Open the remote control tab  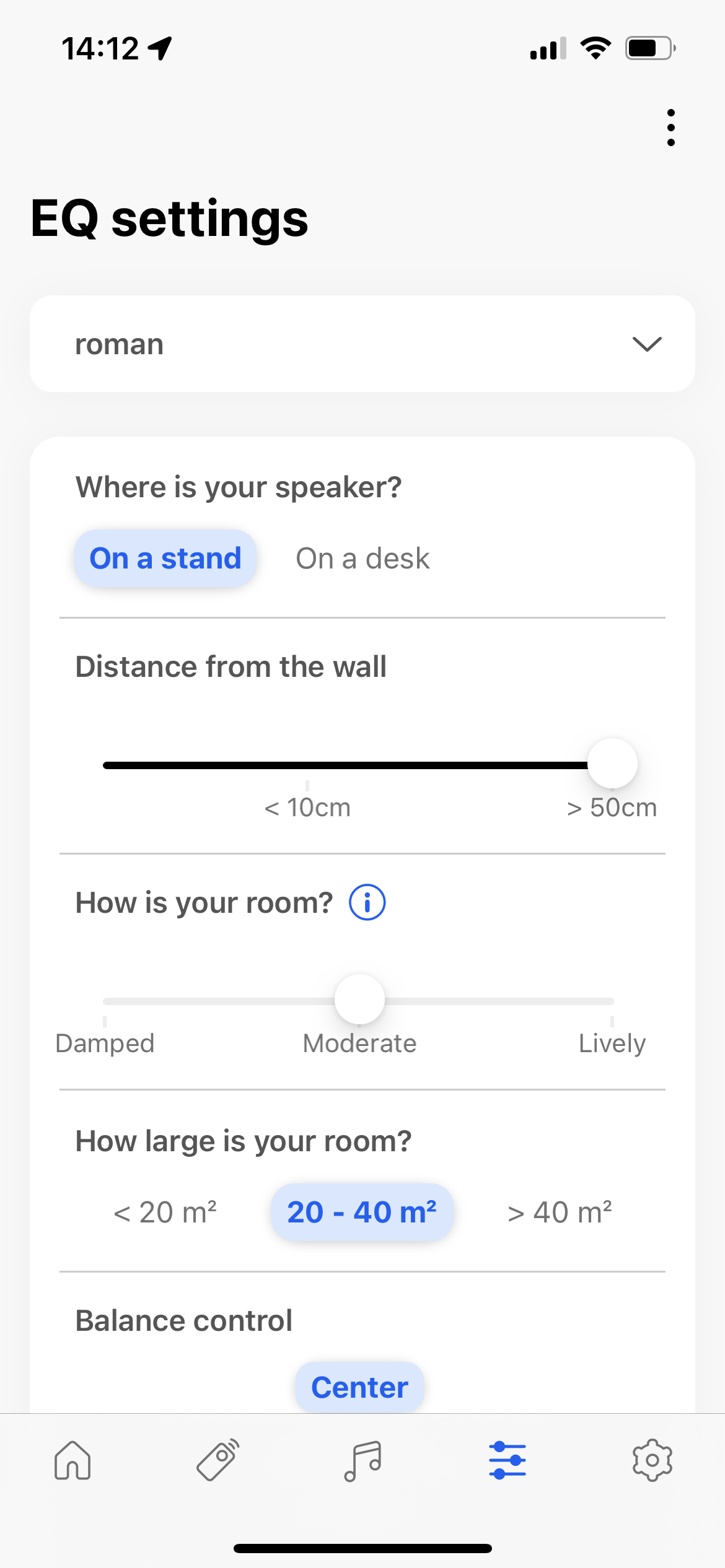point(217,1460)
